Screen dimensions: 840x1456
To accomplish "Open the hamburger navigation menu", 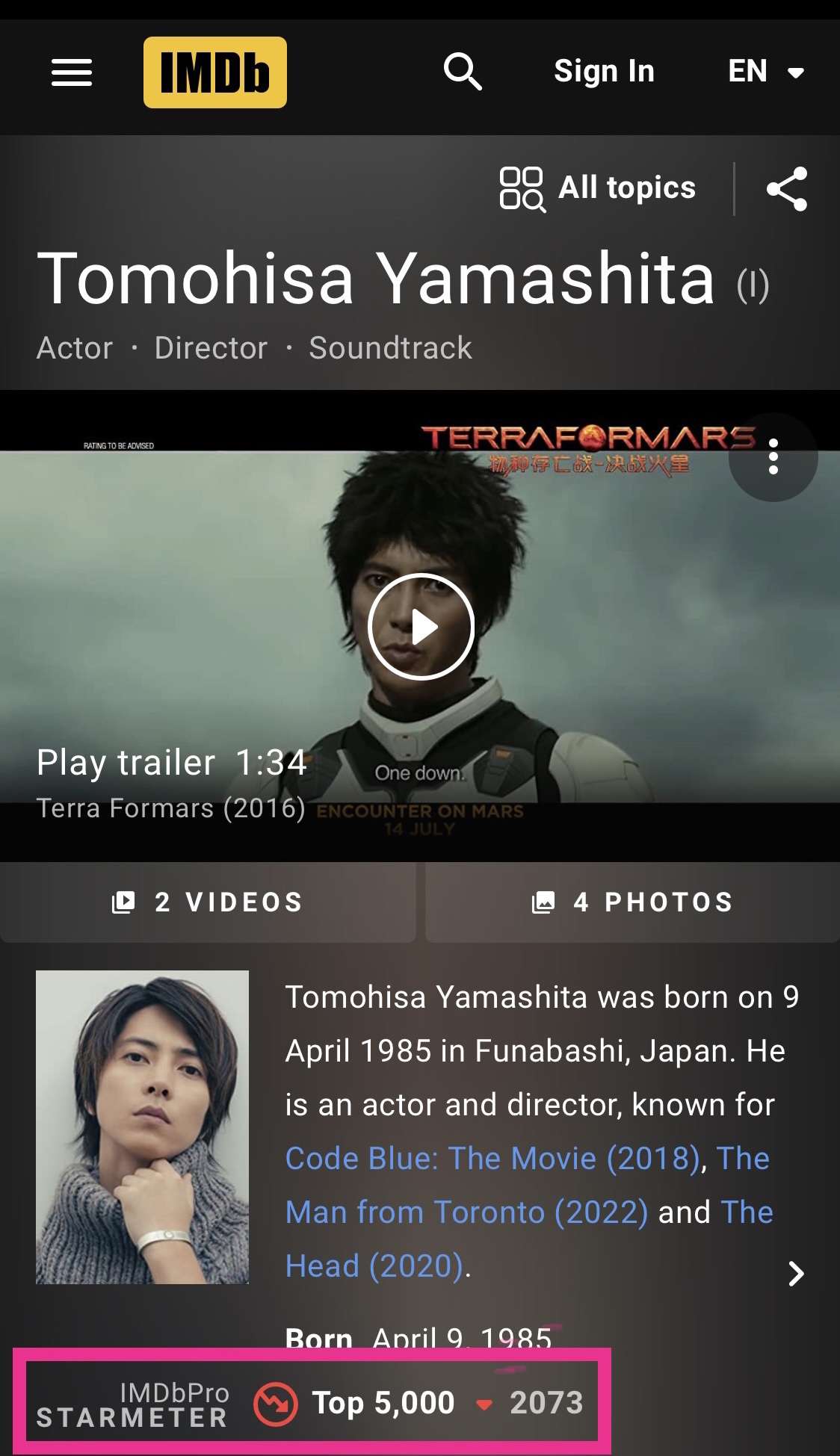I will coord(72,72).
